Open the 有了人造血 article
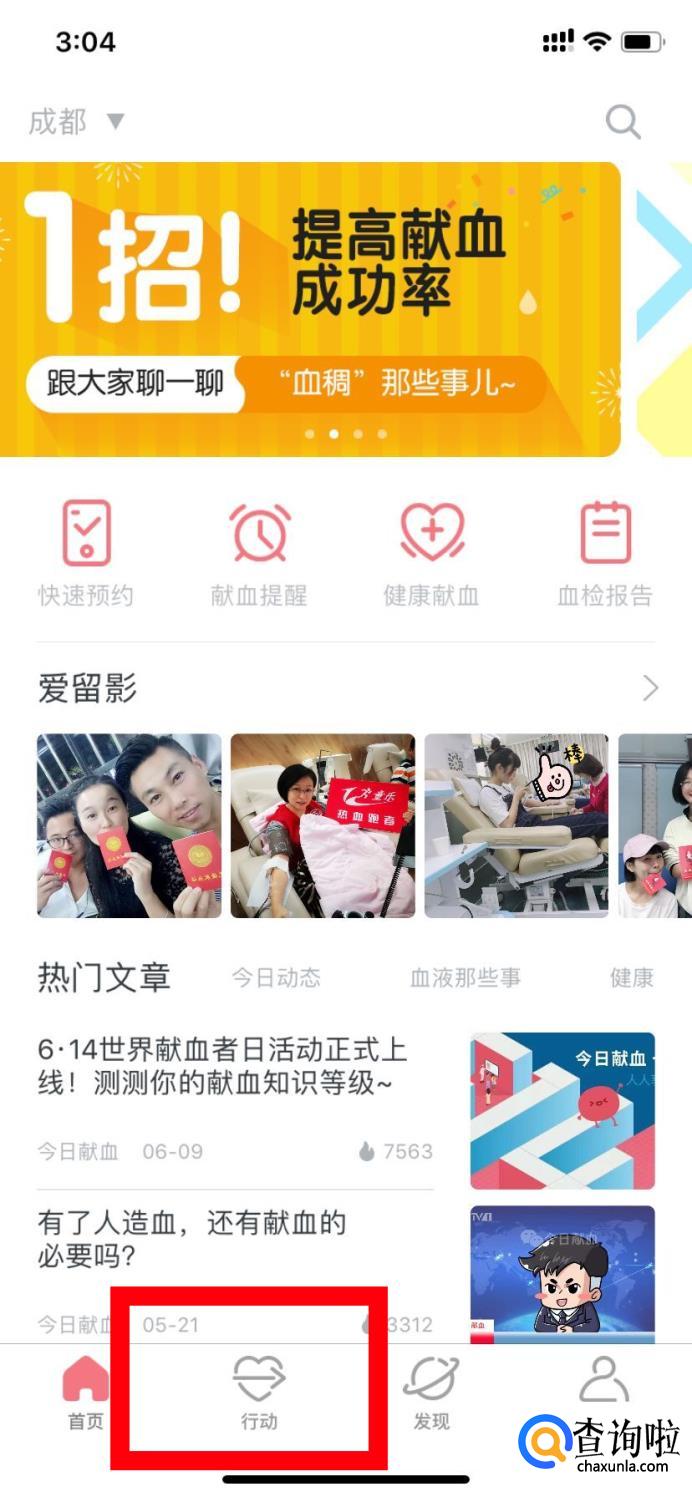The image size is (692, 1497). coord(192,1238)
